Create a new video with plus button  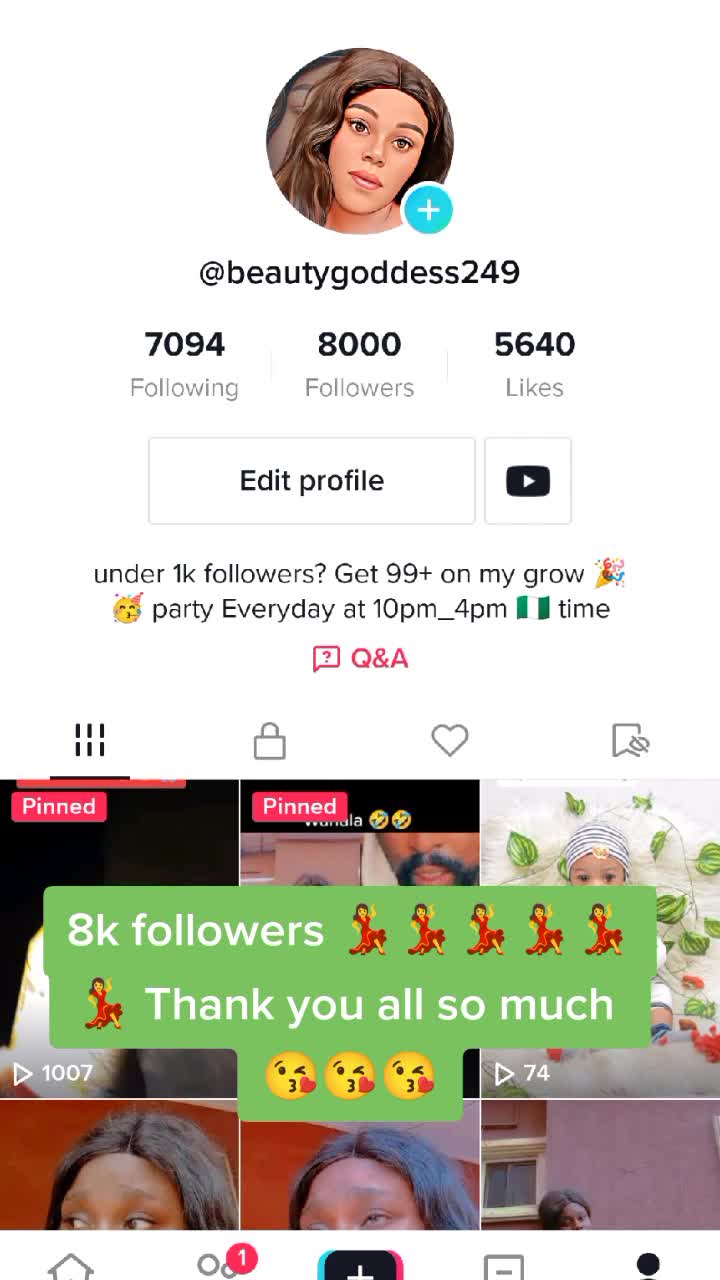pyautogui.click(x=360, y=1266)
